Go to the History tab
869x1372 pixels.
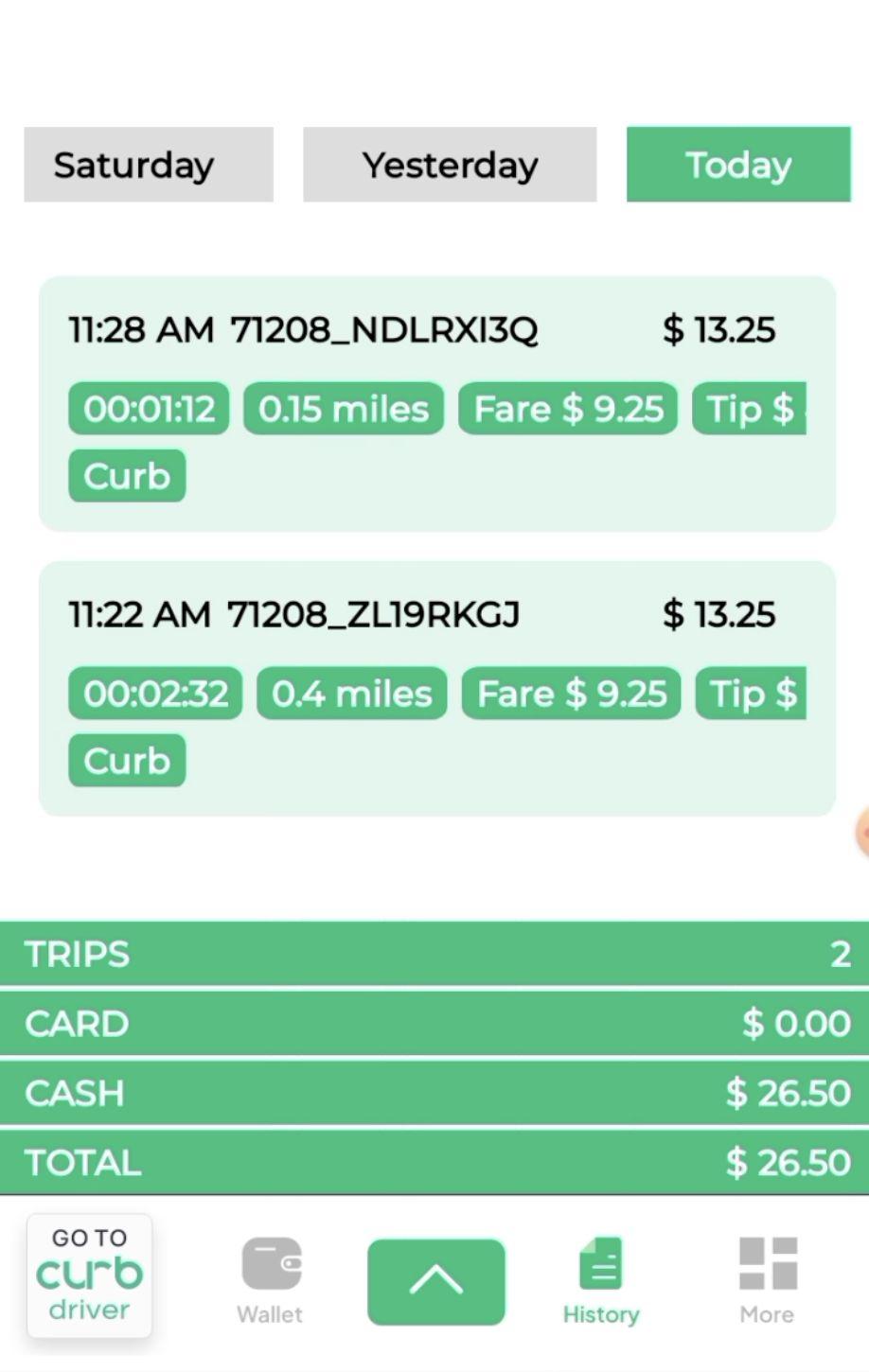[x=601, y=1279]
